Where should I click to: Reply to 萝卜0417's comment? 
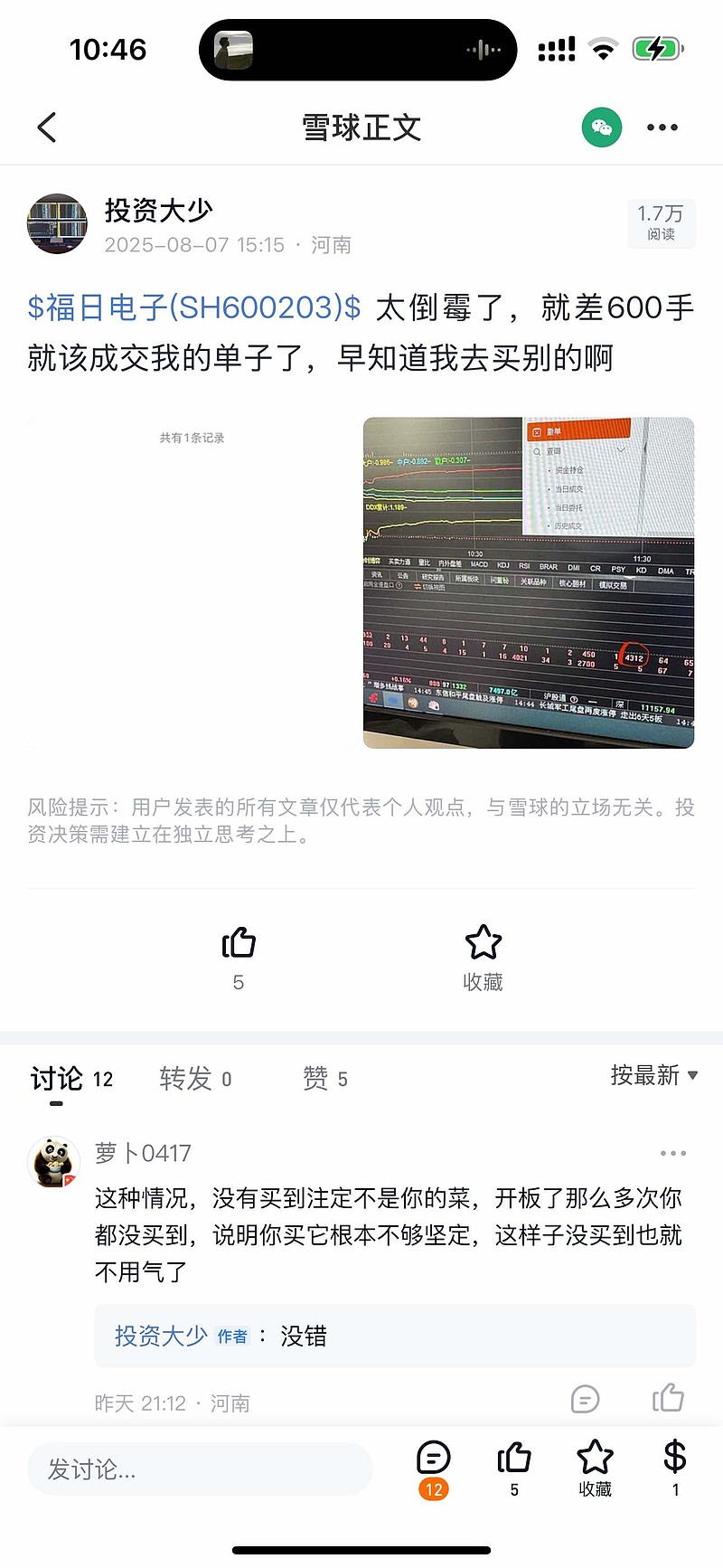[x=586, y=1399]
